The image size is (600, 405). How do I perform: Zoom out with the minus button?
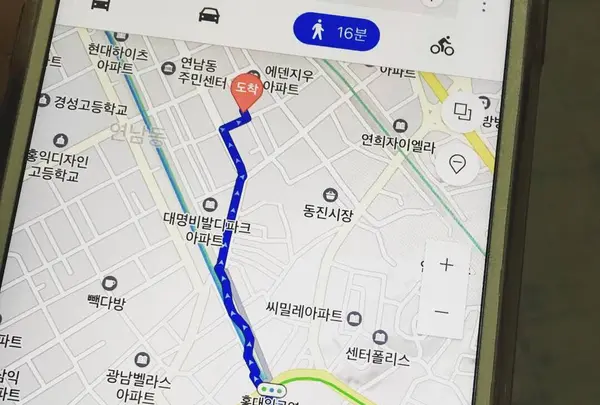(x=442, y=311)
